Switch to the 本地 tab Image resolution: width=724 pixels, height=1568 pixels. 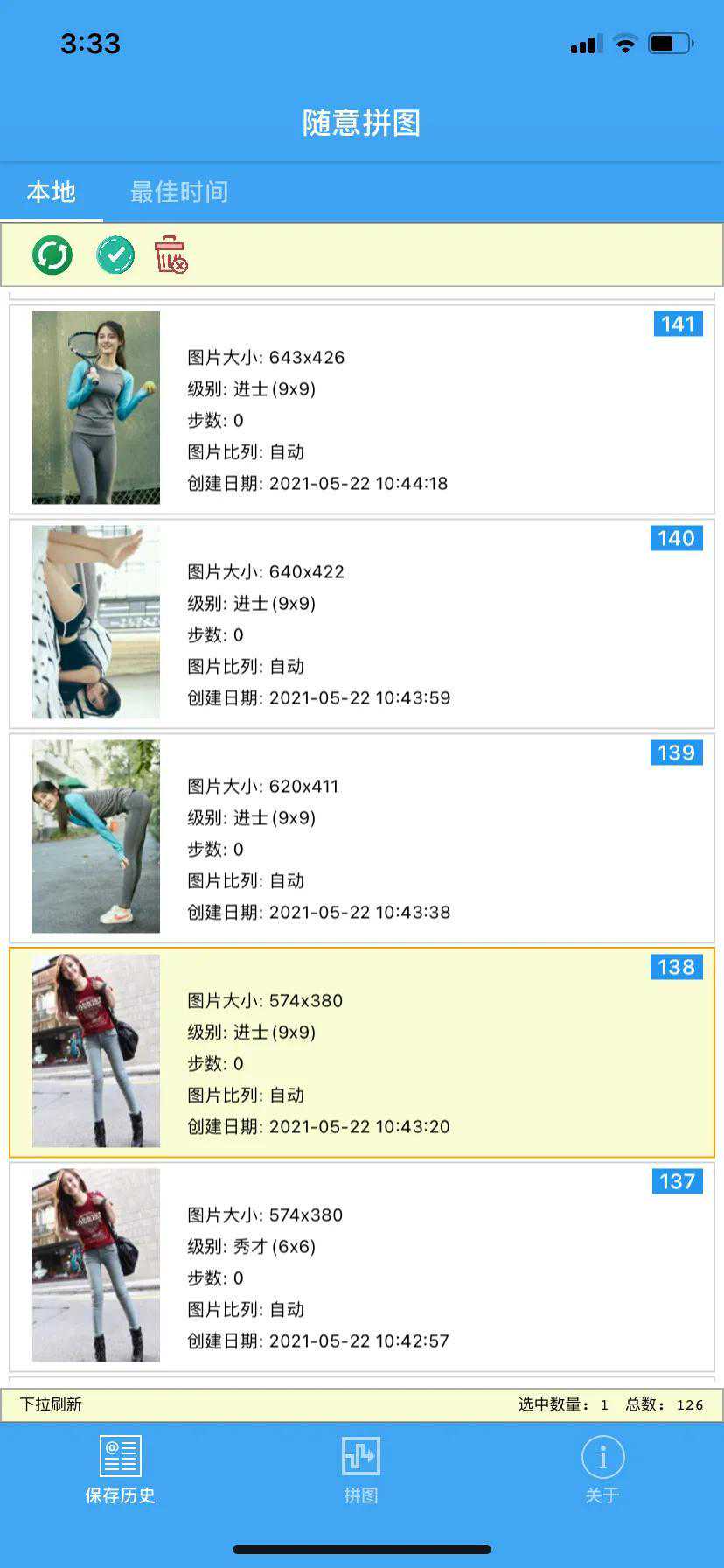click(x=52, y=192)
